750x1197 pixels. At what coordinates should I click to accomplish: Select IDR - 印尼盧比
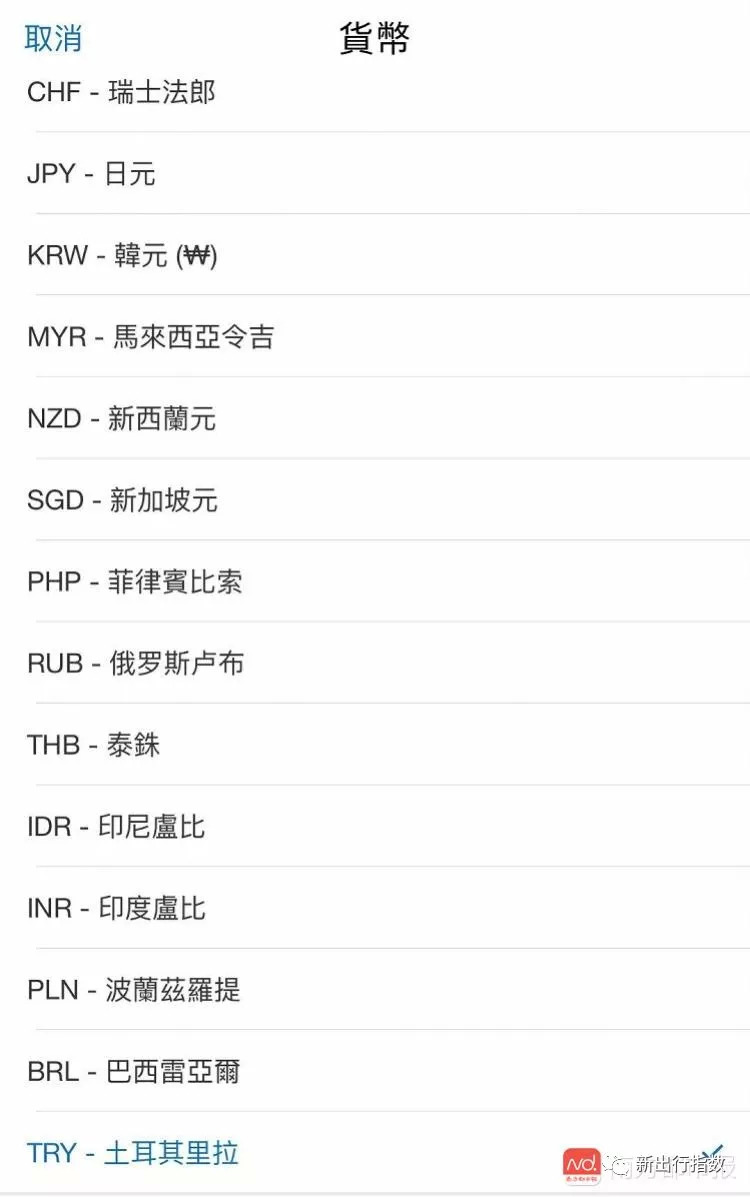(116, 827)
